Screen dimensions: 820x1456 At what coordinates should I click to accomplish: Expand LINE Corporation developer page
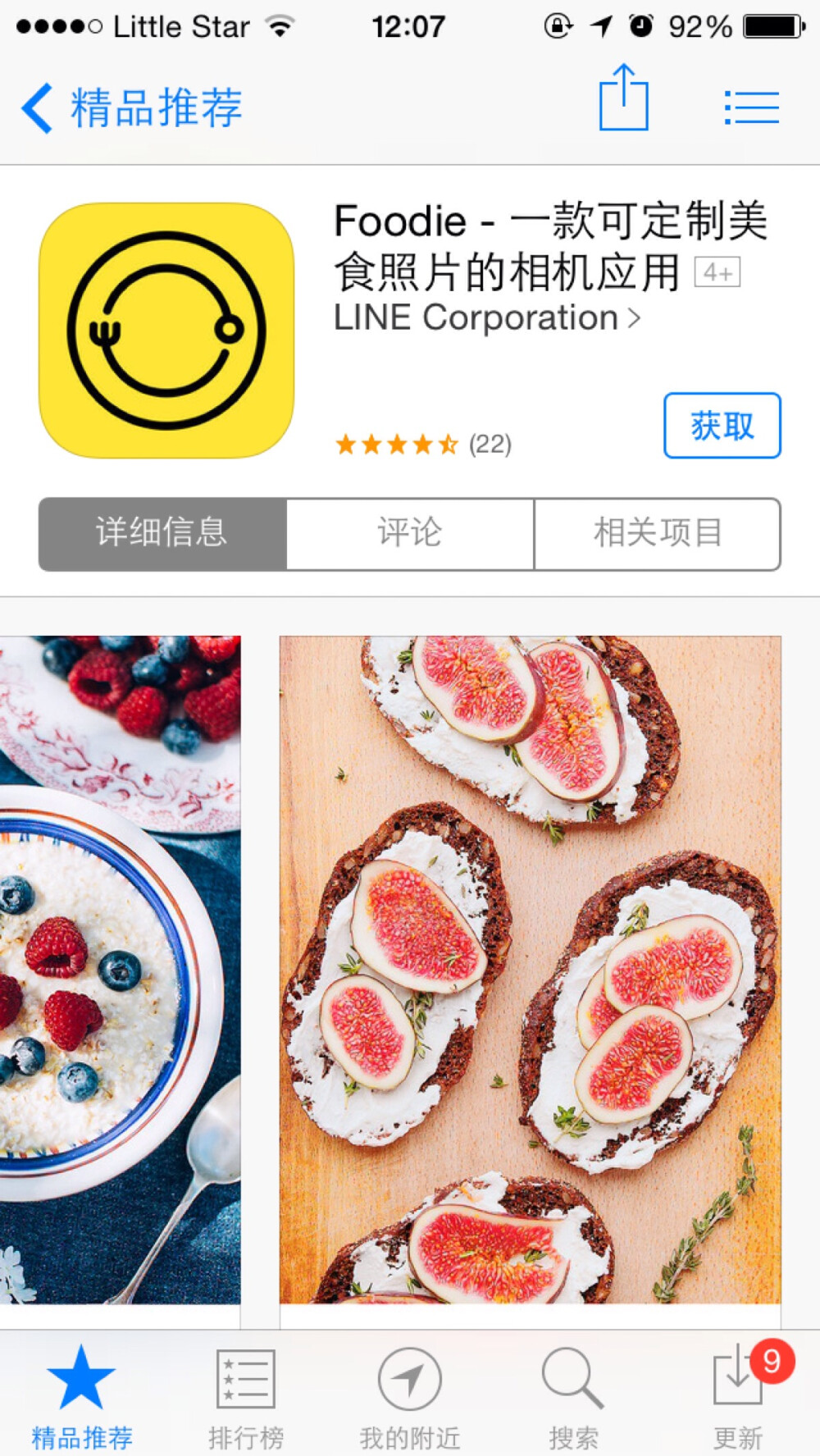(x=484, y=318)
